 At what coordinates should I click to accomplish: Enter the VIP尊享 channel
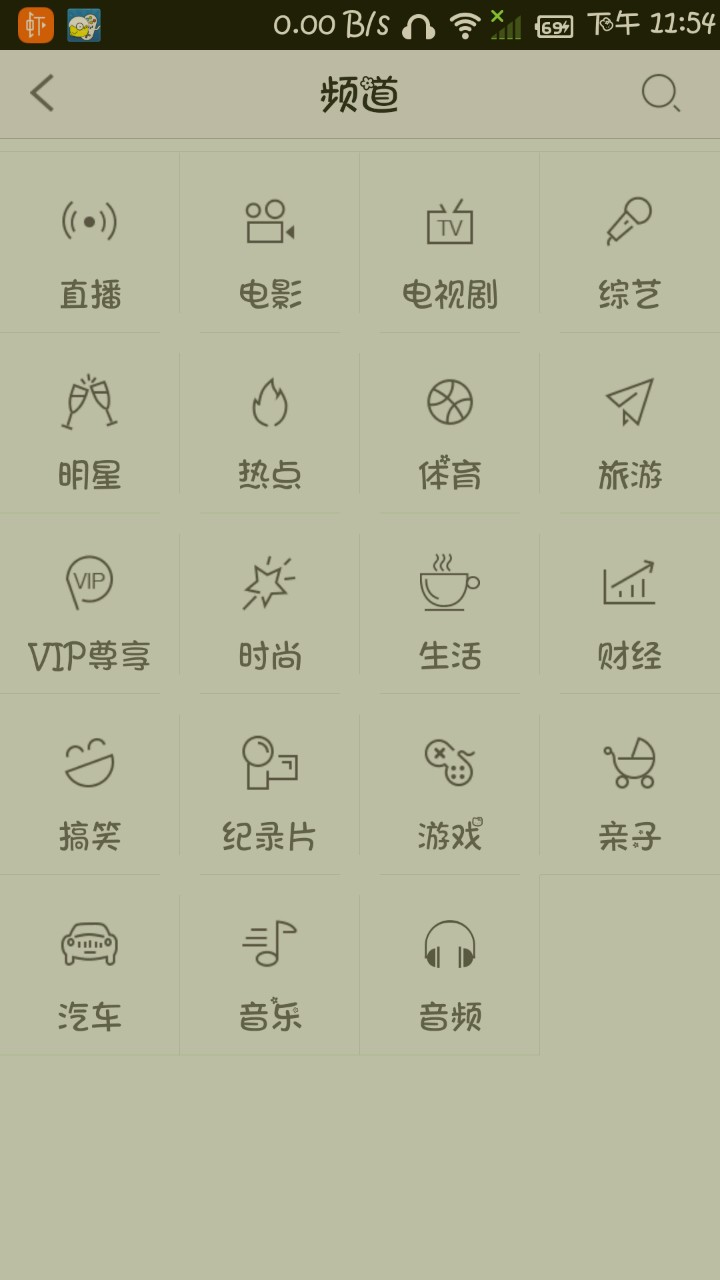click(x=90, y=612)
